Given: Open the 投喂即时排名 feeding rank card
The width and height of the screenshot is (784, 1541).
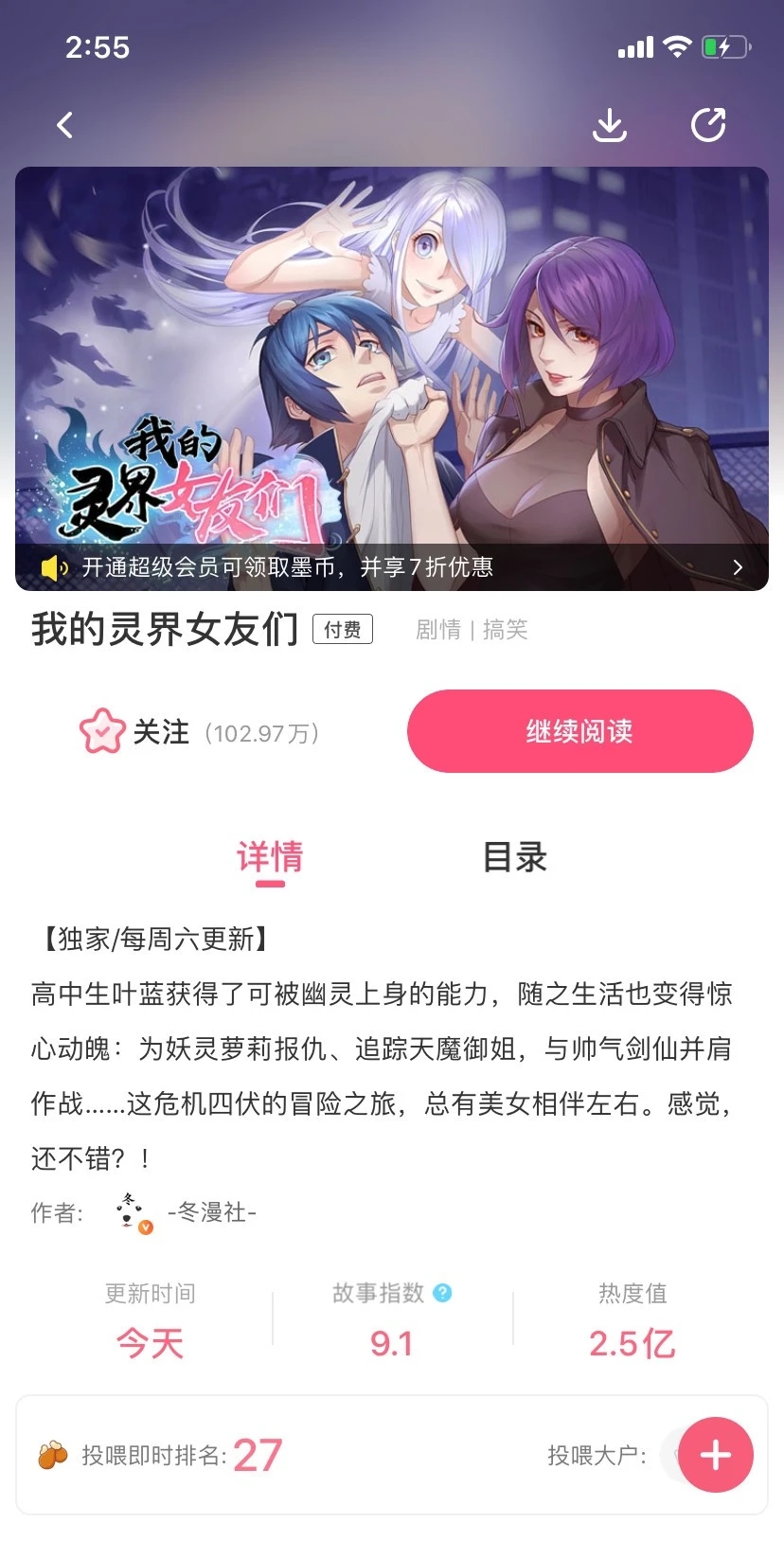Looking at the screenshot, I should (x=392, y=1455).
